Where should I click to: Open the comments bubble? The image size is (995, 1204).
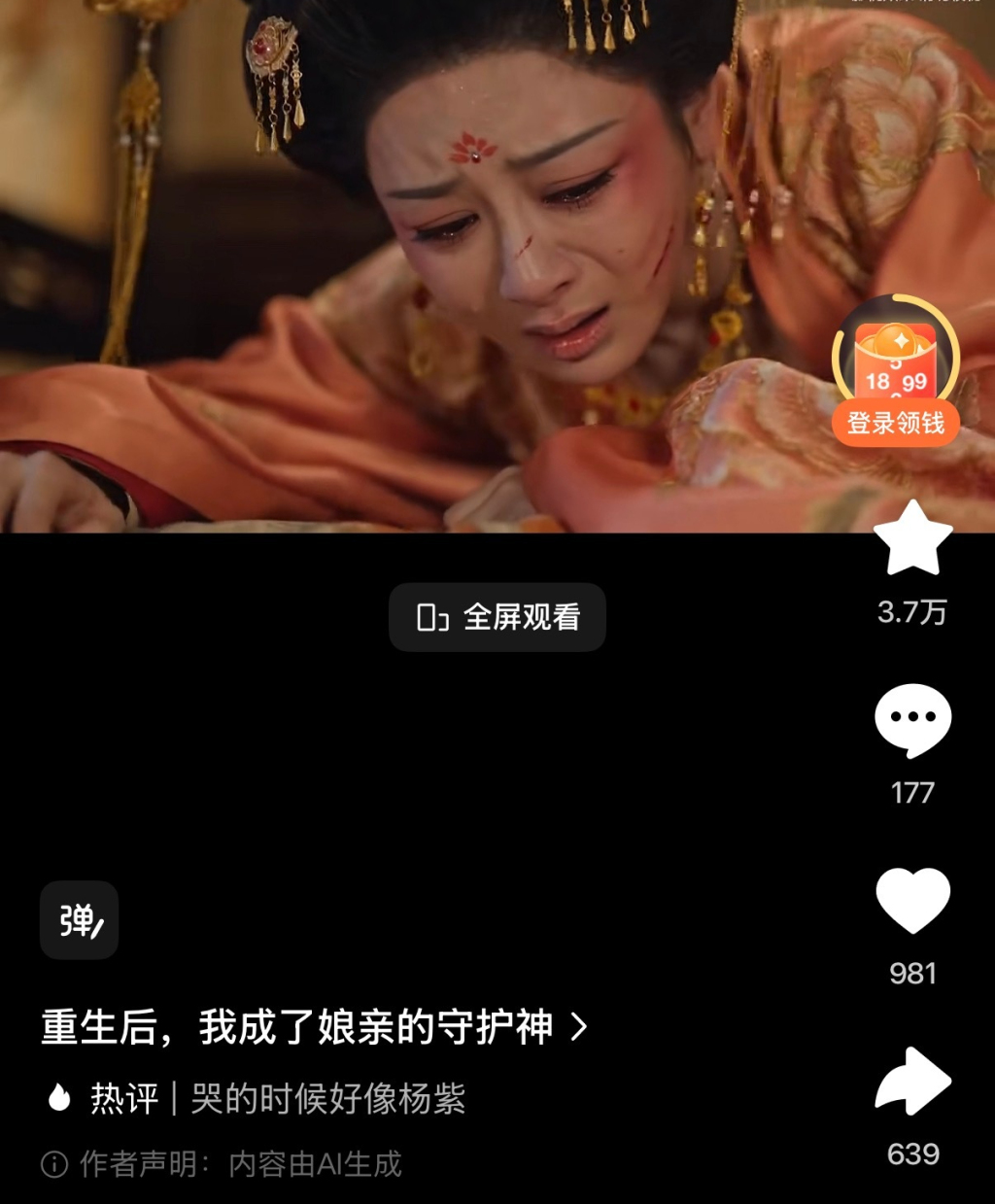click(912, 720)
